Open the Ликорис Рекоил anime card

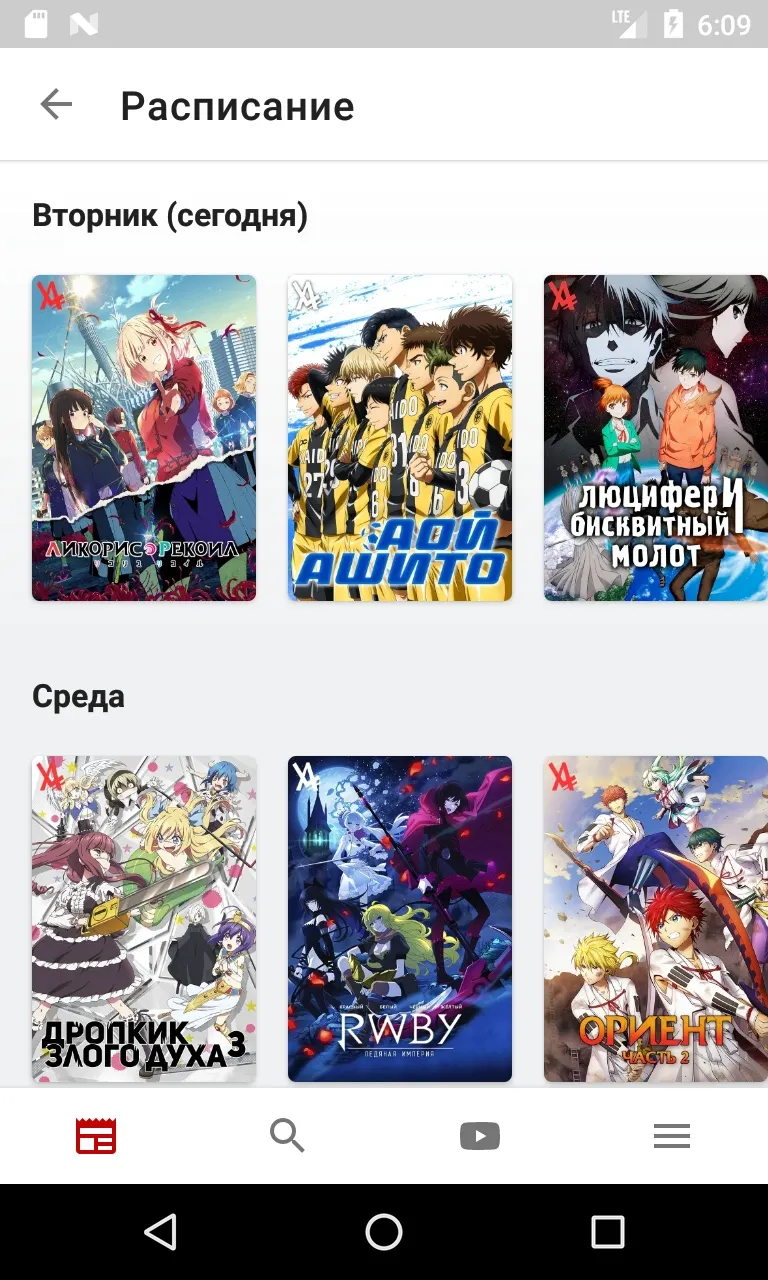coord(144,438)
